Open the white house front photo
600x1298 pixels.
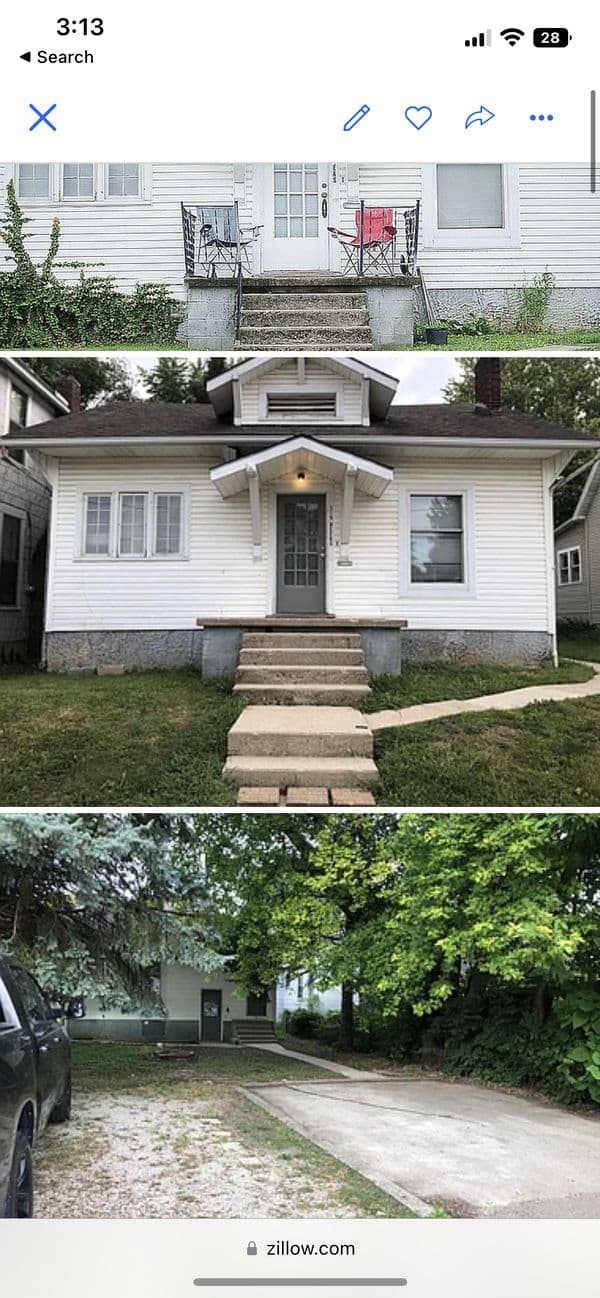[300, 580]
